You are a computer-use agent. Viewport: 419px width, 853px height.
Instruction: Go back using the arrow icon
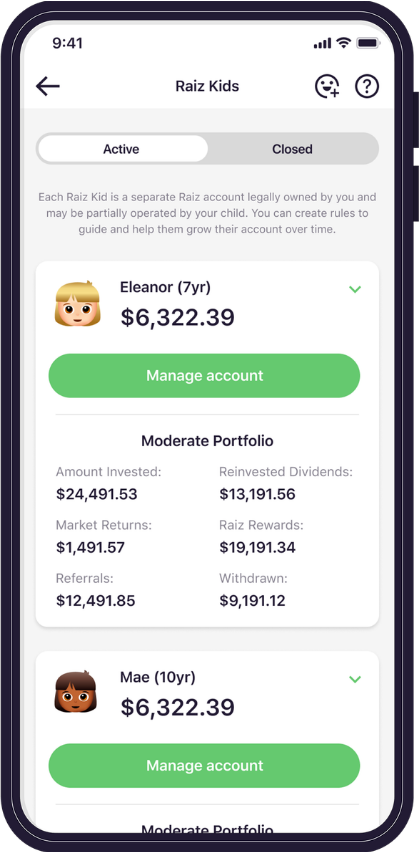(x=48, y=86)
